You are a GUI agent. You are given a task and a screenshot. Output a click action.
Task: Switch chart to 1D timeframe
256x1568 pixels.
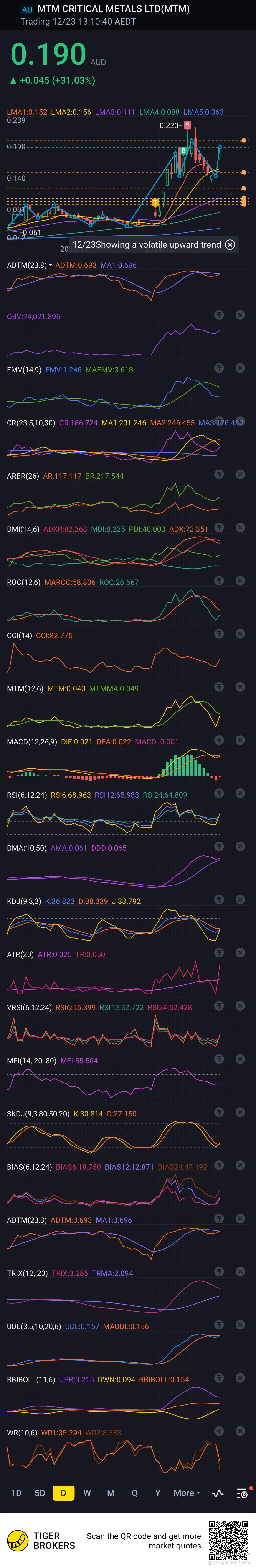tap(16, 1493)
